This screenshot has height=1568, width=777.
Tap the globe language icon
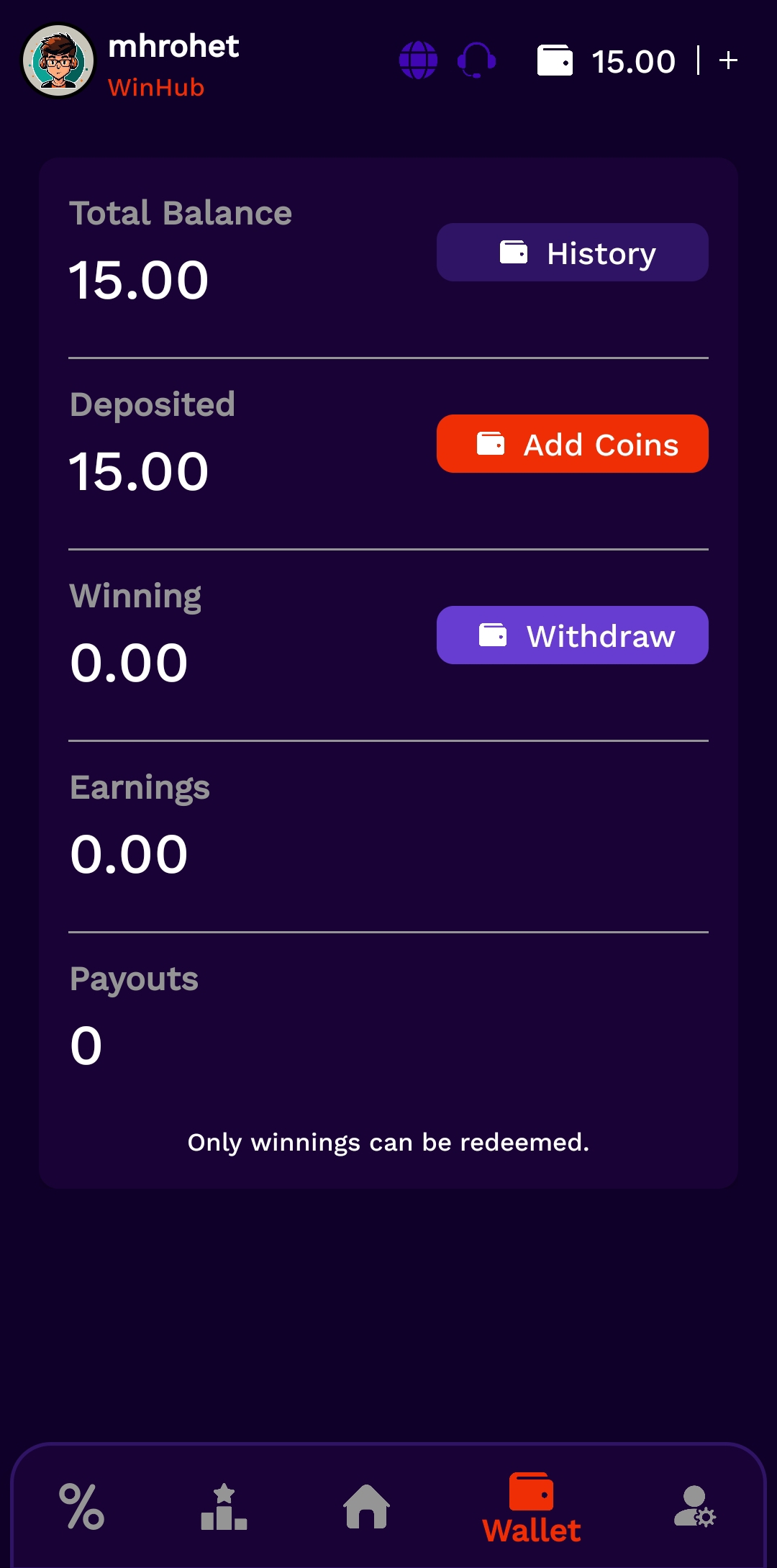(418, 60)
